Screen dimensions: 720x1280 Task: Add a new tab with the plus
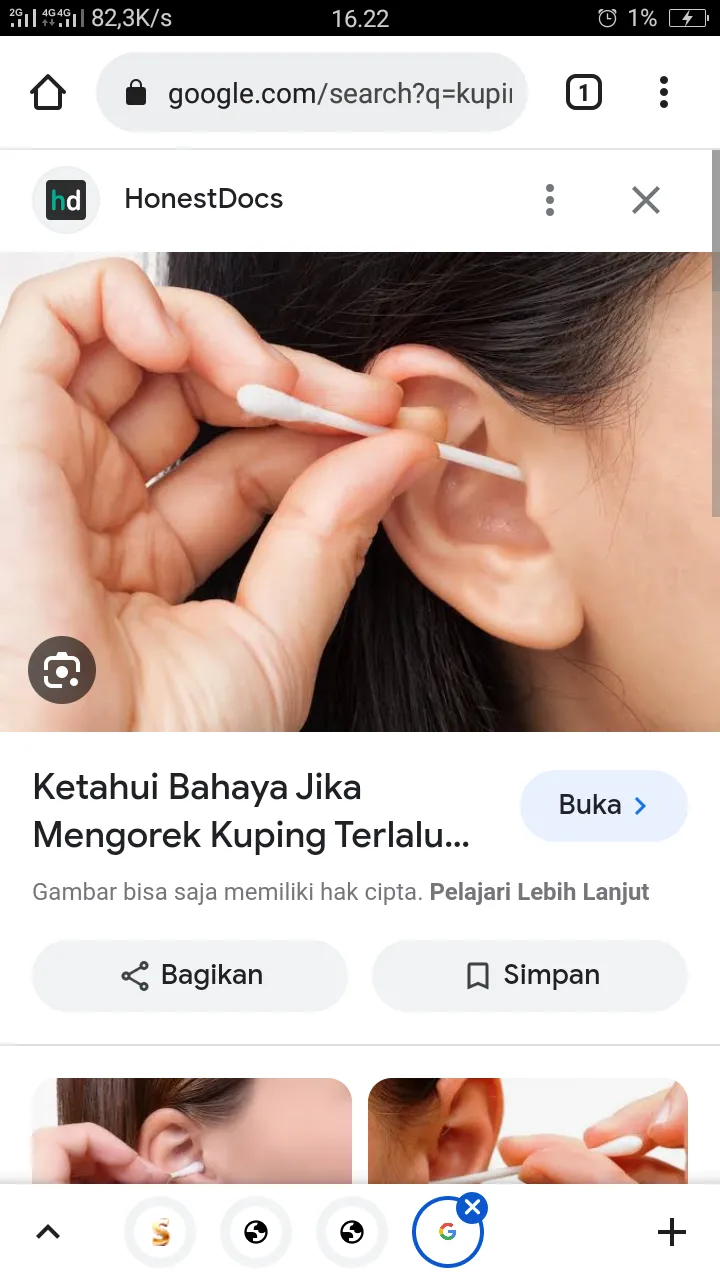coord(672,1232)
